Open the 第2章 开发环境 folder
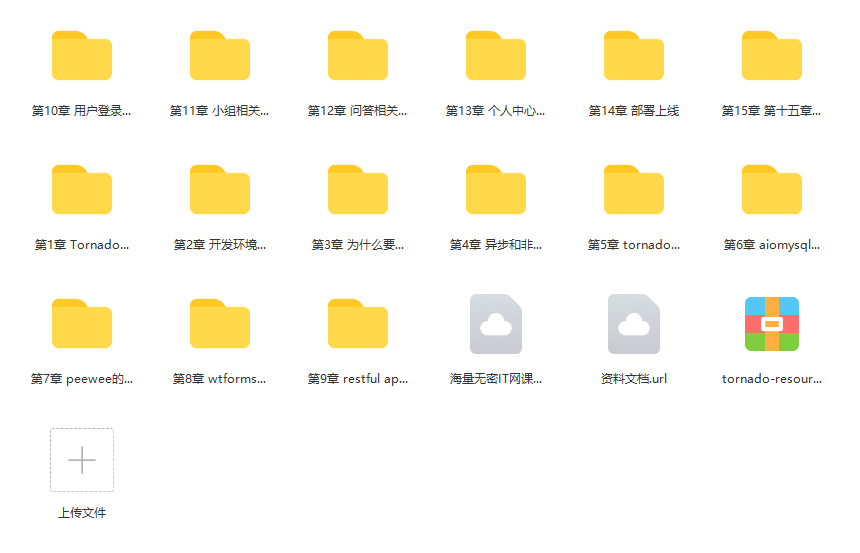 (x=220, y=191)
